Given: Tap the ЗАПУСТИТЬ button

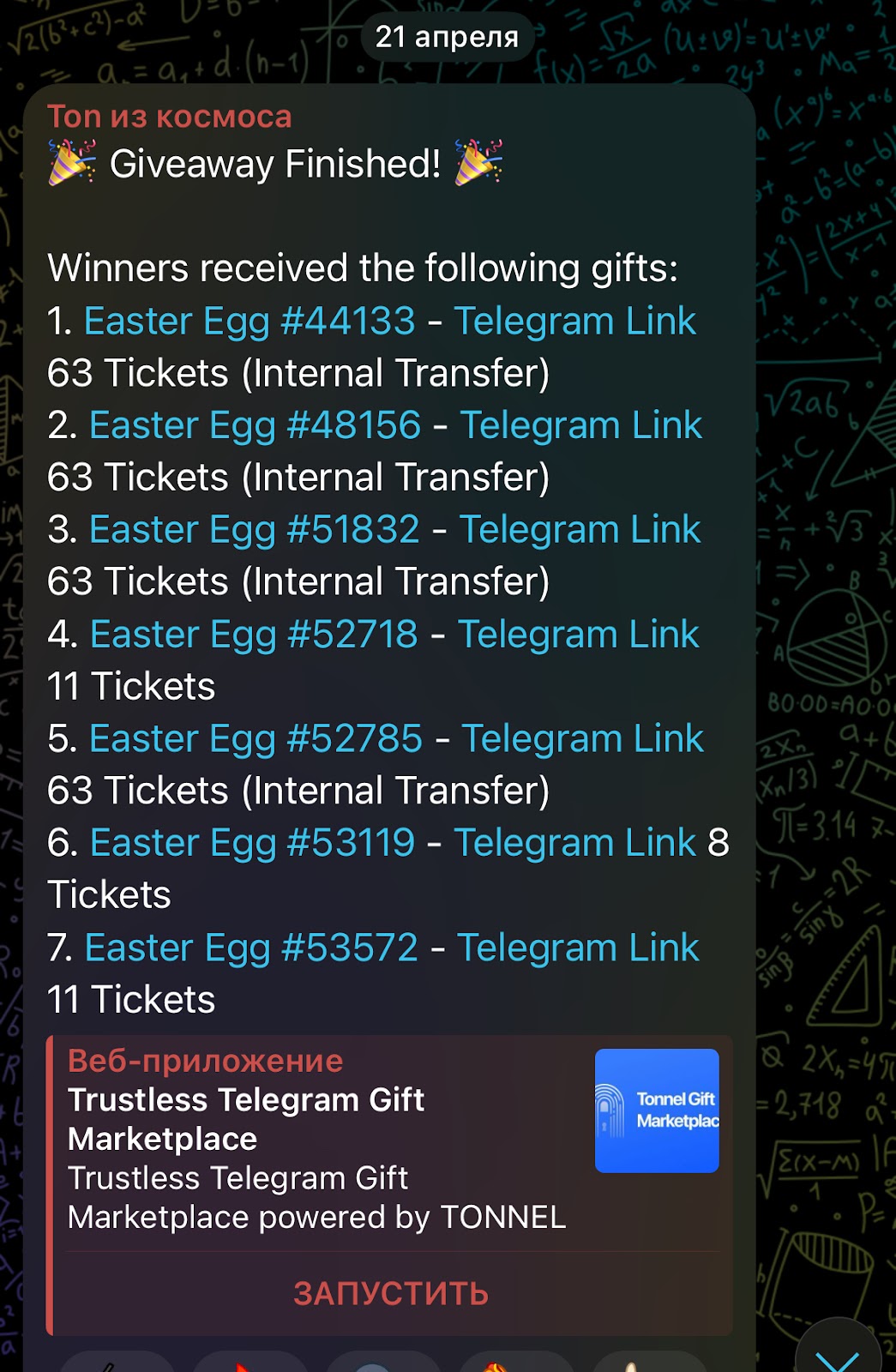Looking at the screenshot, I should [x=391, y=1293].
